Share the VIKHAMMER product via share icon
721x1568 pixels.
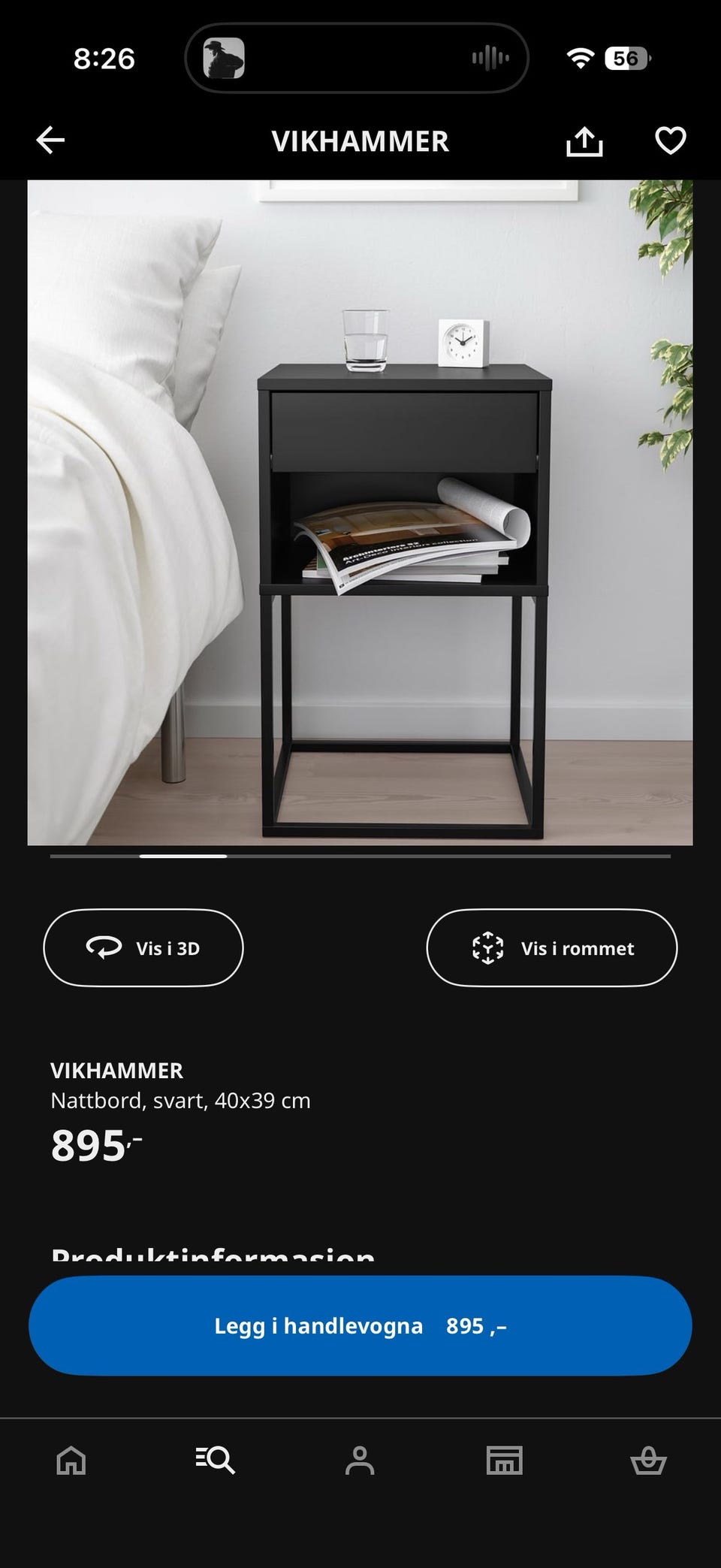585,141
